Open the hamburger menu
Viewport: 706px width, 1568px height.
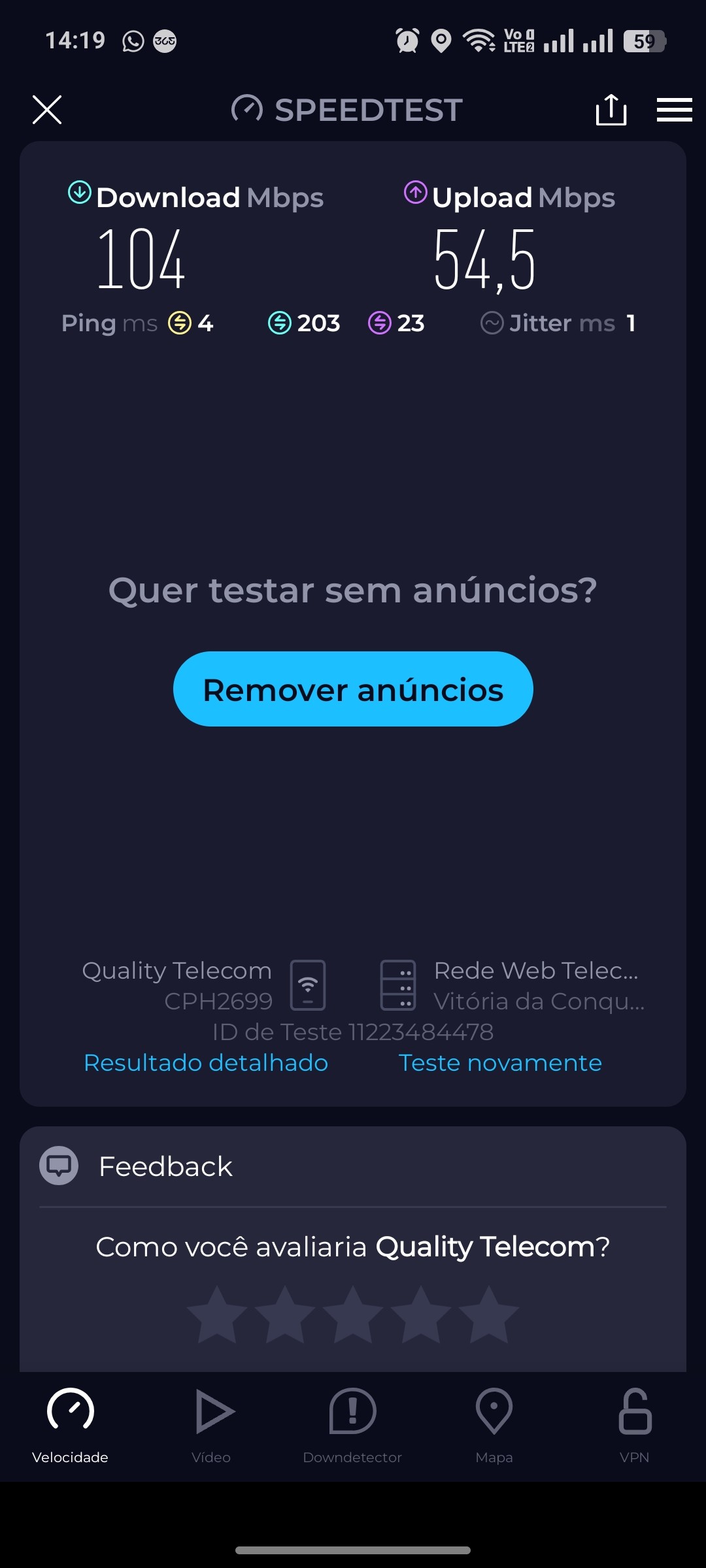(x=674, y=110)
